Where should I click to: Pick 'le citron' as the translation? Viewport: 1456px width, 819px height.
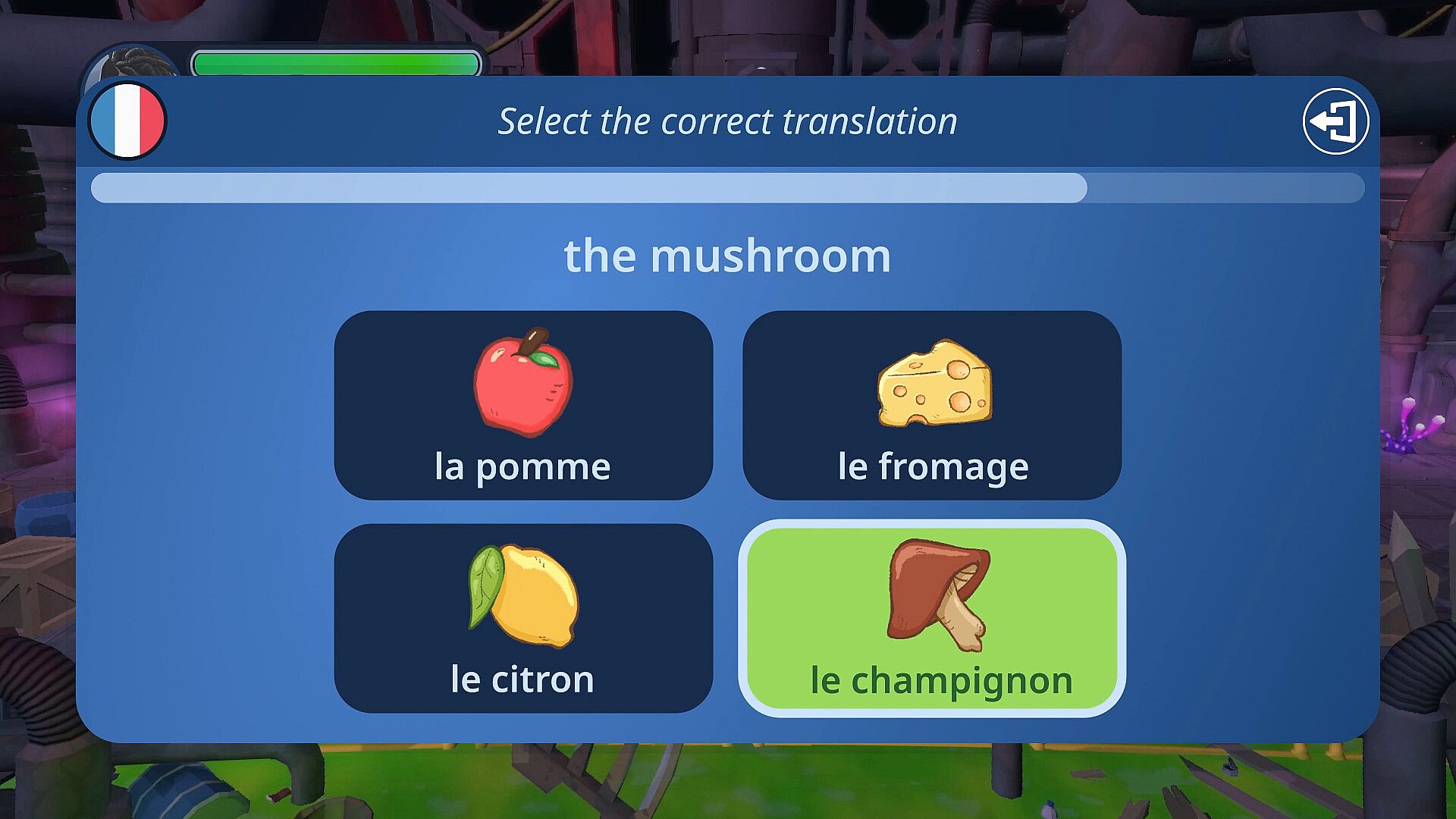523,618
